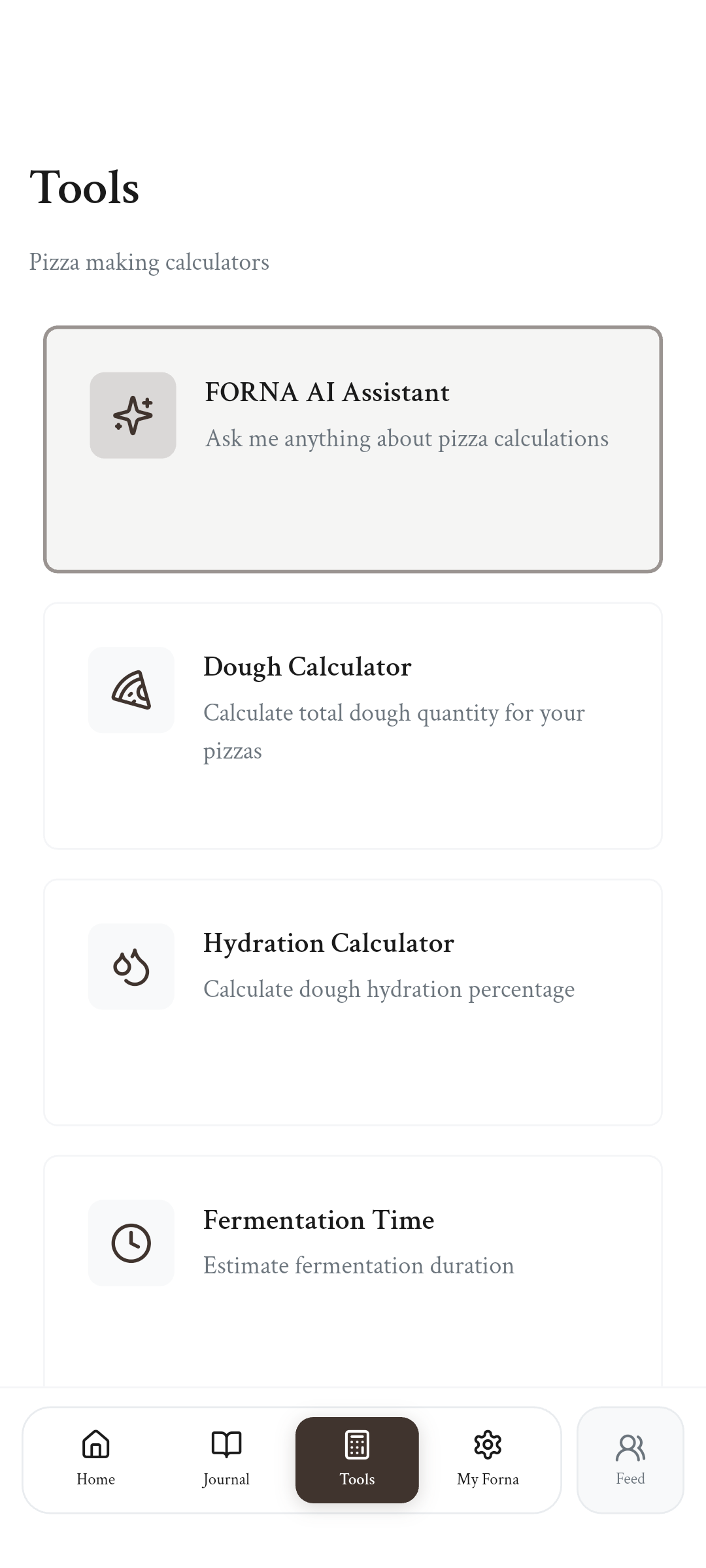The height and width of the screenshot is (1568, 706).
Task: Switch to the Journal tab
Action: click(226, 1460)
